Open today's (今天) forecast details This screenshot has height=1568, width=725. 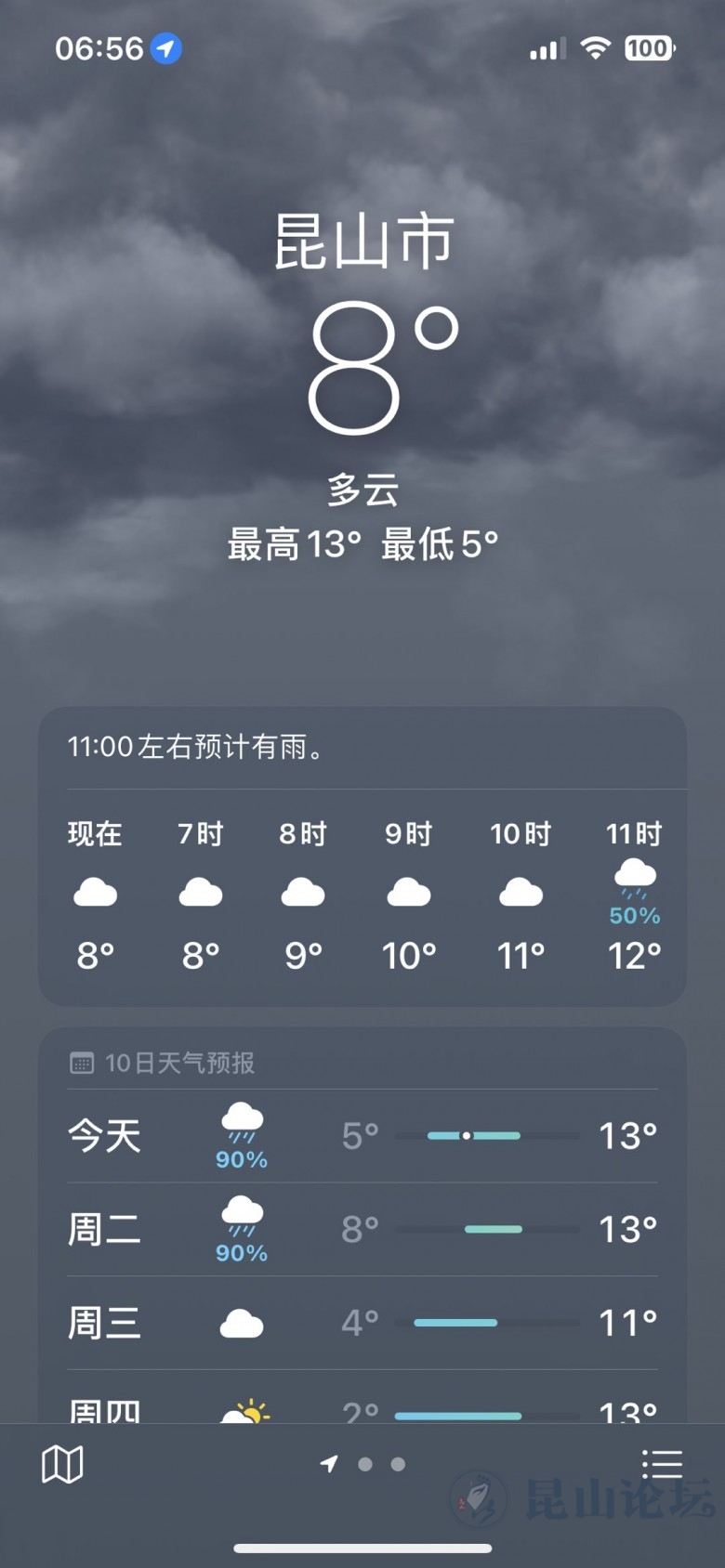click(362, 1136)
